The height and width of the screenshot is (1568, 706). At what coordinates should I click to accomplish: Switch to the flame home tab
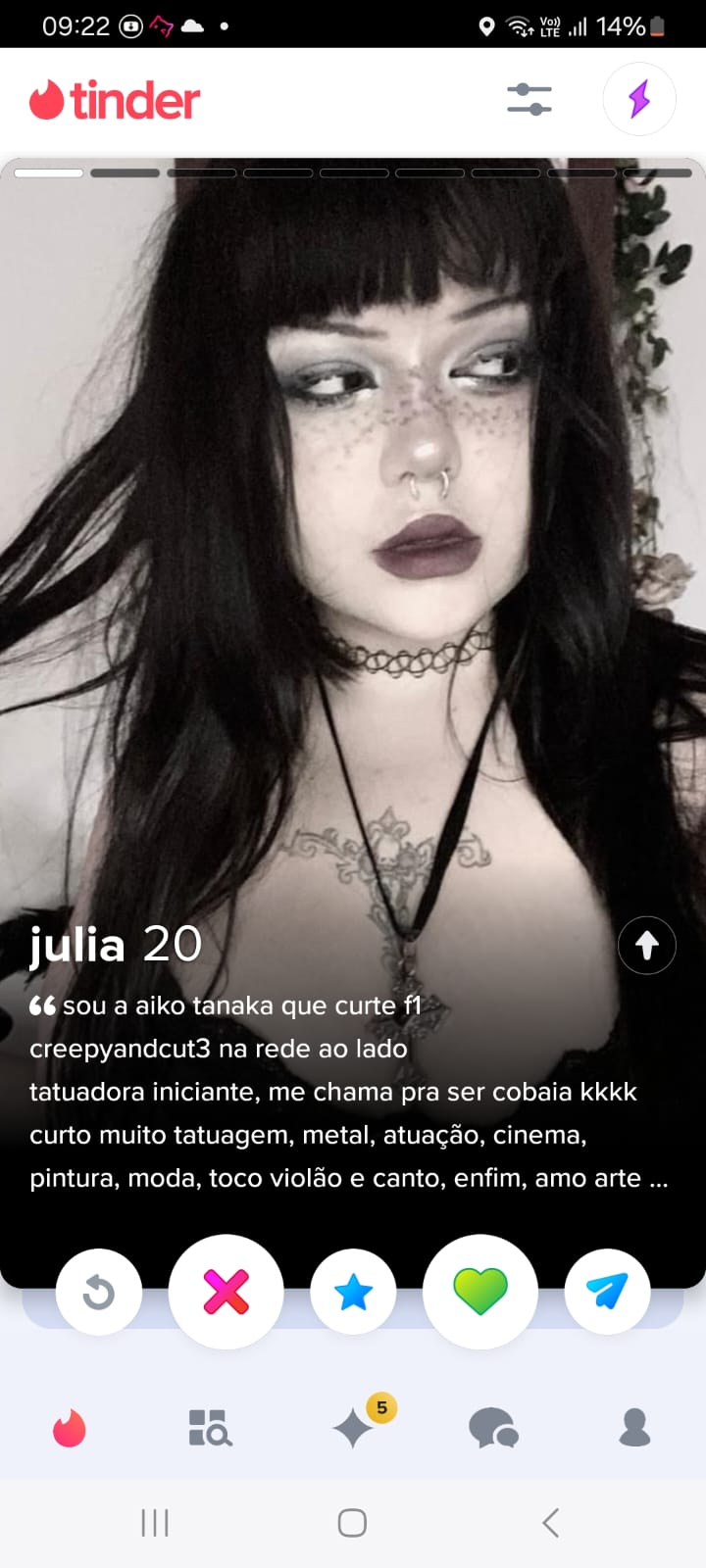coord(70,1428)
